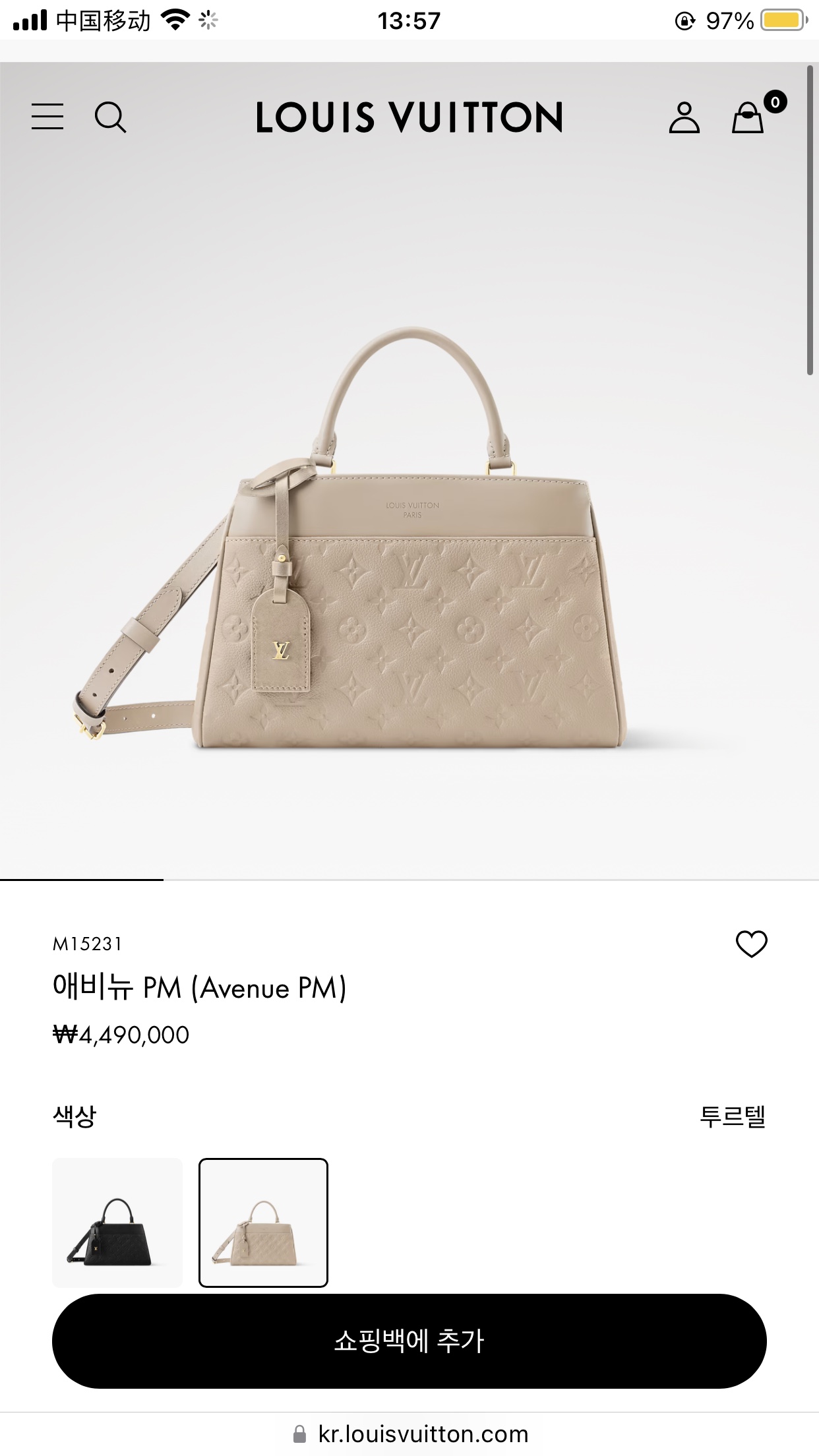Open the search magnifier
Screen dimensions: 819x1456
point(110,117)
